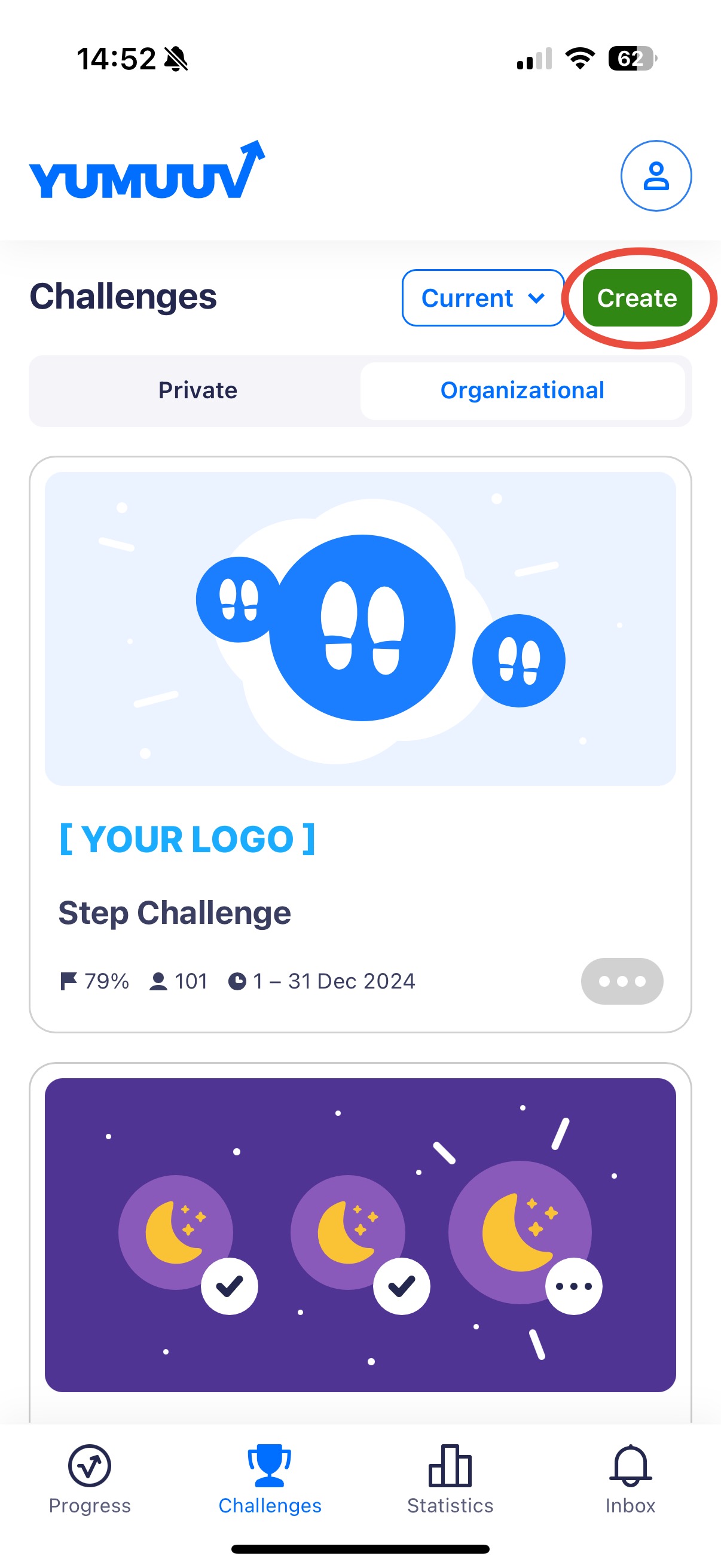Open the user profile icon
Image resolution: width=721 pixels, height=1568 pixels.
point(655,175)
